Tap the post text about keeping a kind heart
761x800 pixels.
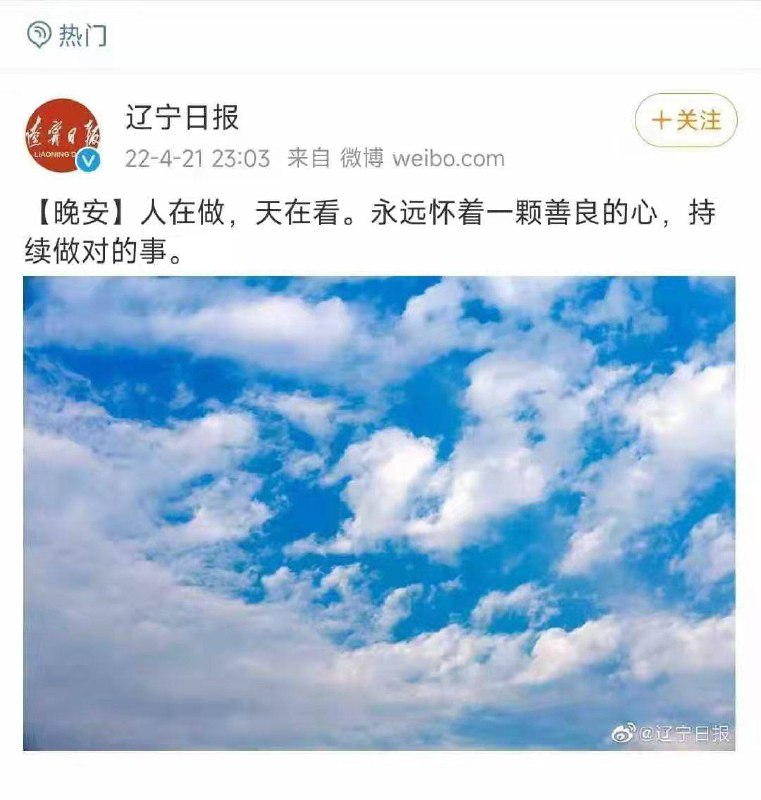380,225
